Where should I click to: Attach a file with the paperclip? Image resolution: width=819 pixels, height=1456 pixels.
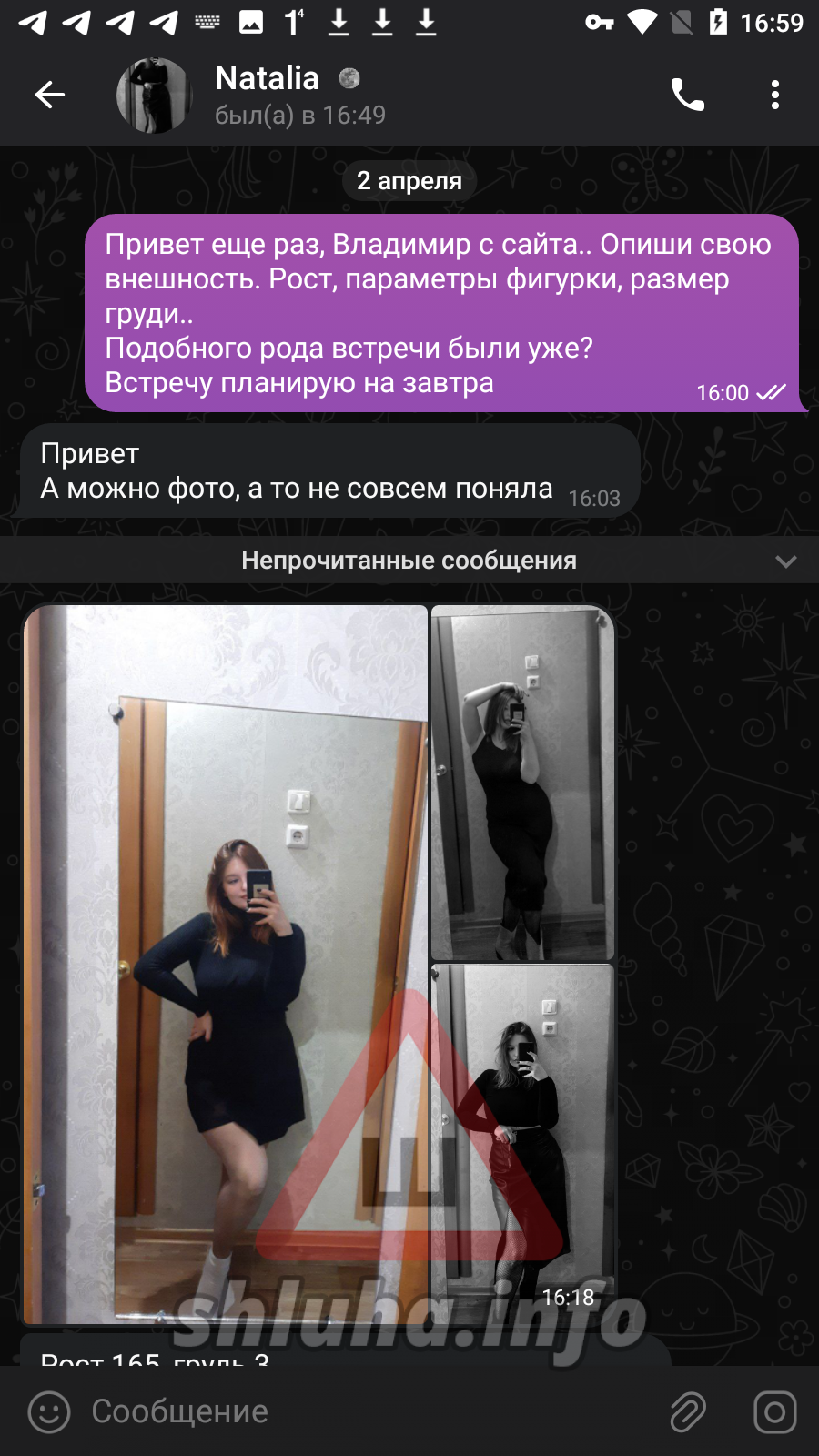pyautogui.click(x=688, y=1412)
